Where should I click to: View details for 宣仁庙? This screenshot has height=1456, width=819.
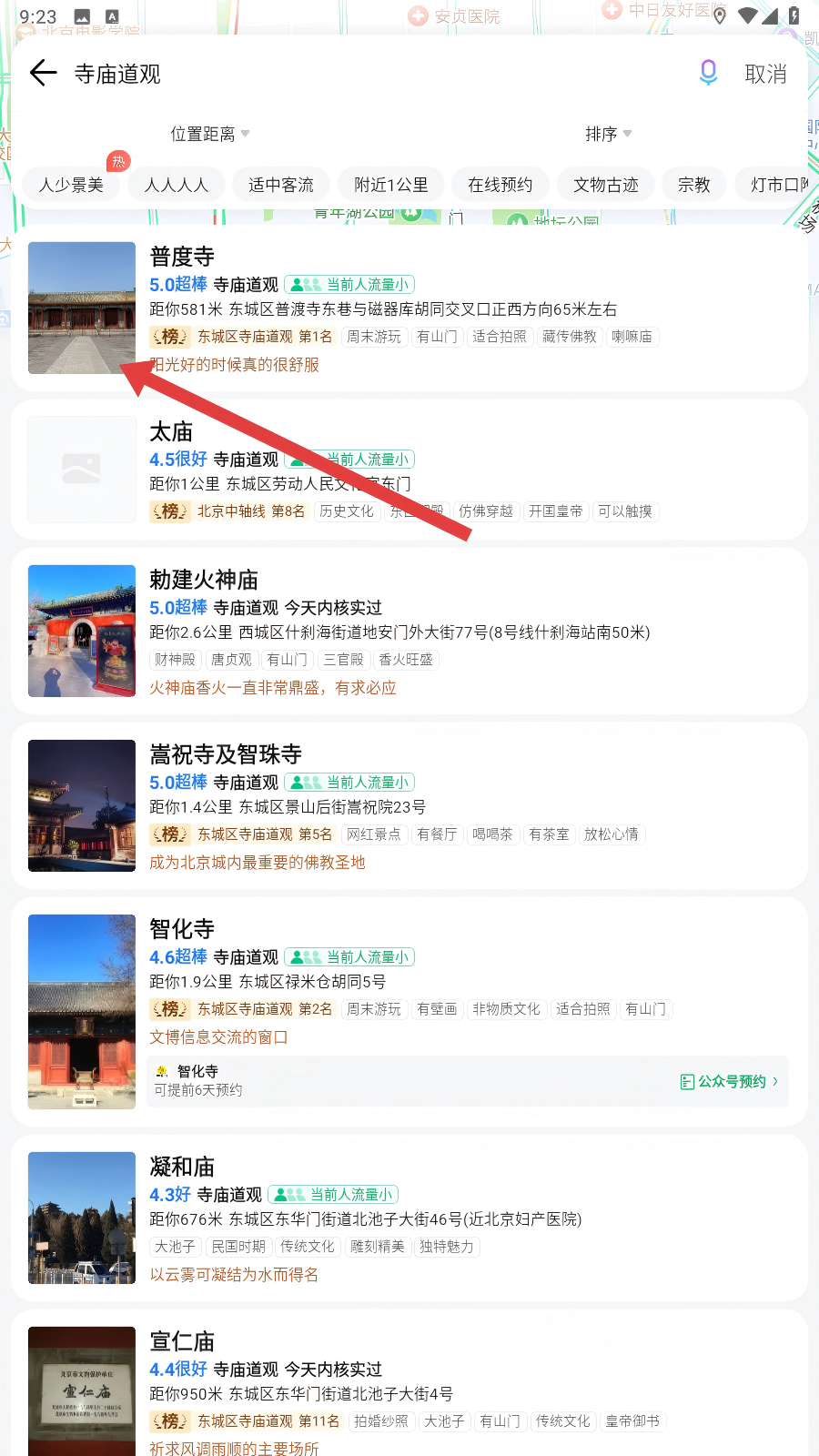182,1341
